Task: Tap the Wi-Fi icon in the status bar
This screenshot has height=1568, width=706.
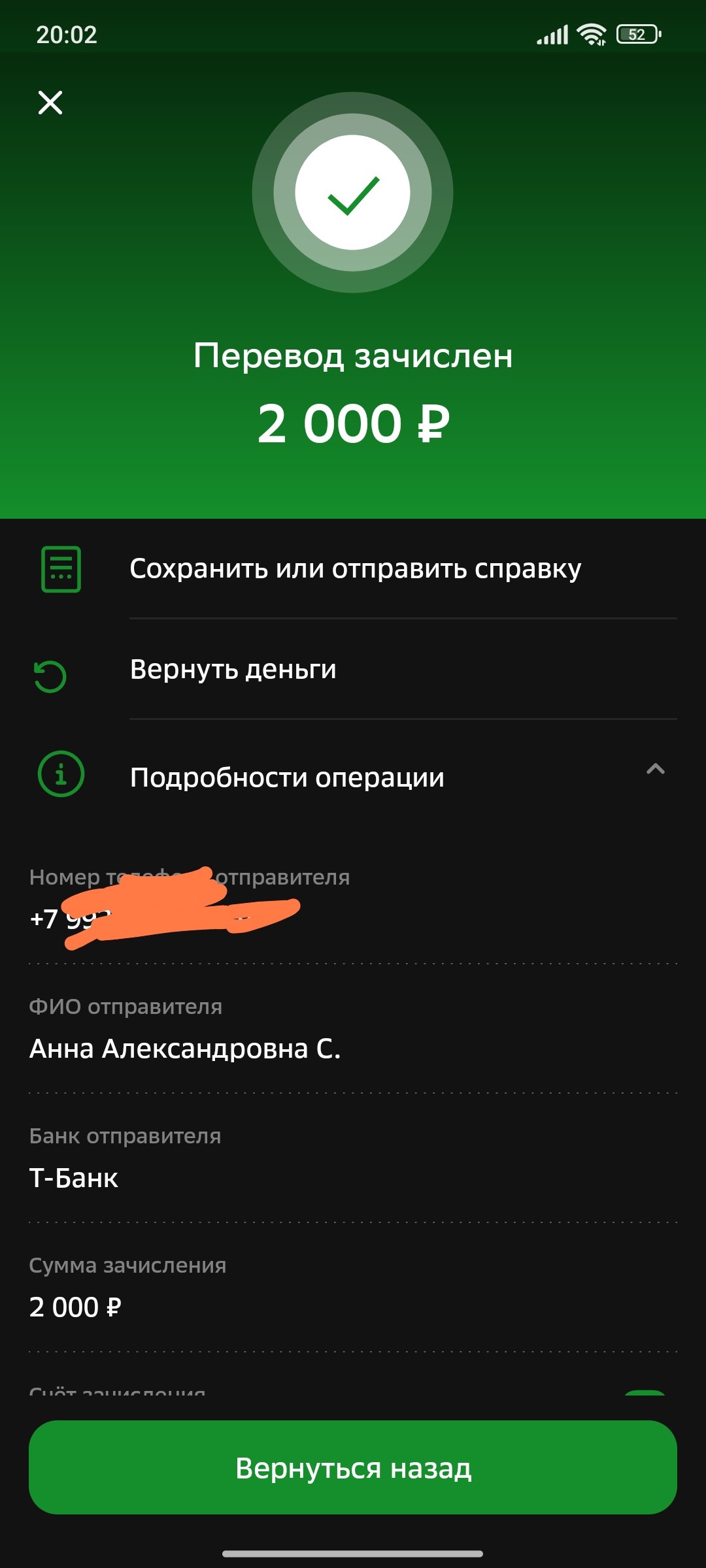Action: point(590,34)
